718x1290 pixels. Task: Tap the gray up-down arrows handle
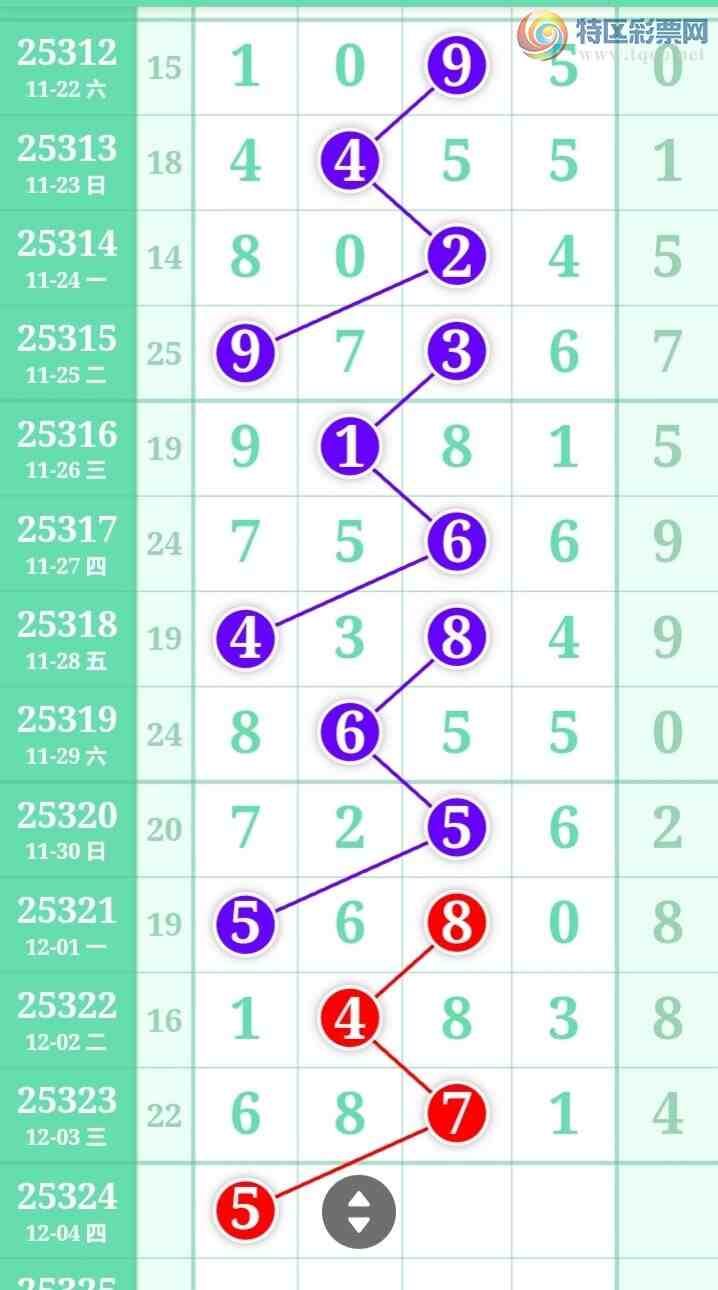(359, 1211)
